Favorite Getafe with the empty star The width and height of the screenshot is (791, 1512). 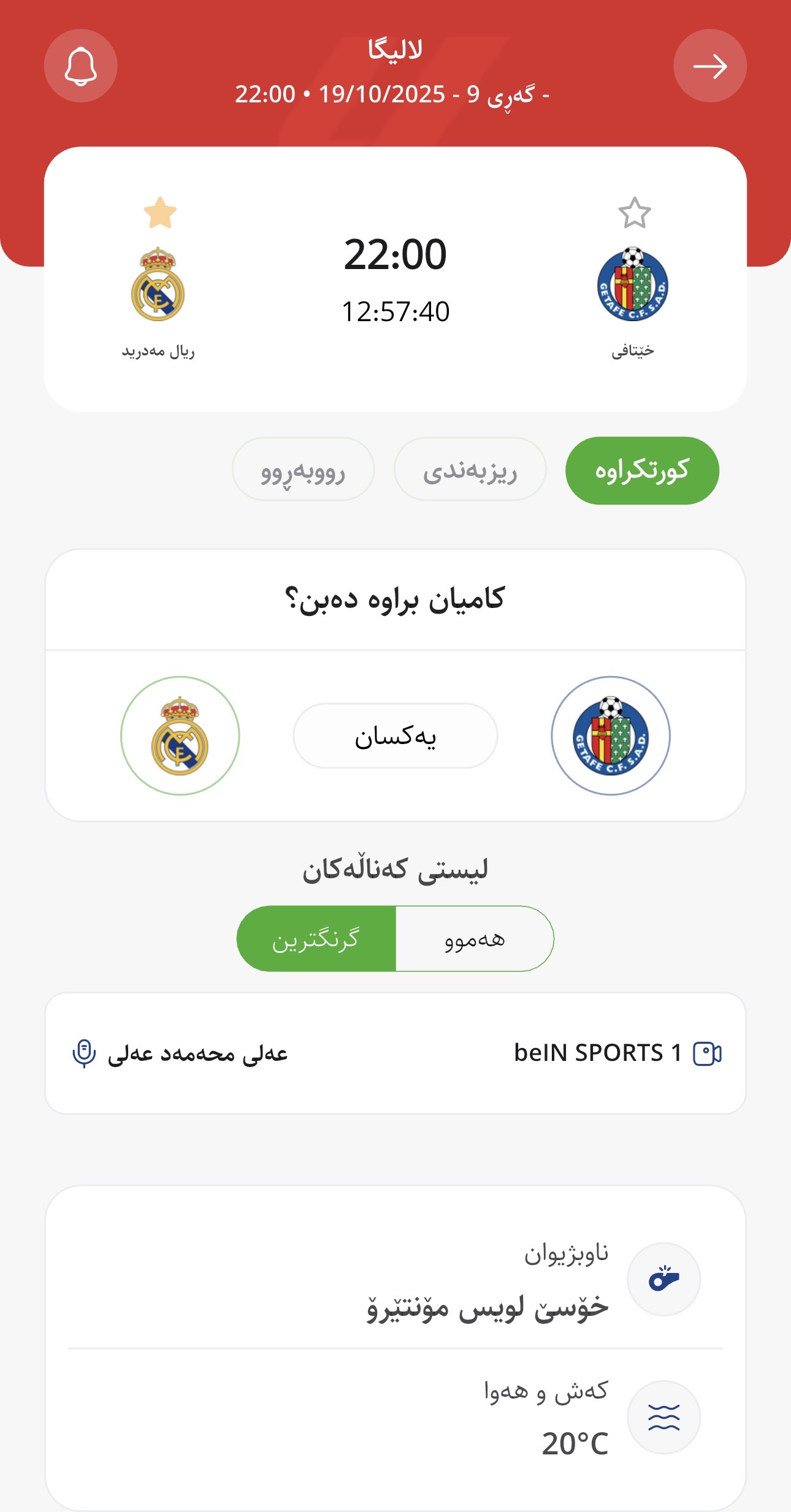[634, 213]
